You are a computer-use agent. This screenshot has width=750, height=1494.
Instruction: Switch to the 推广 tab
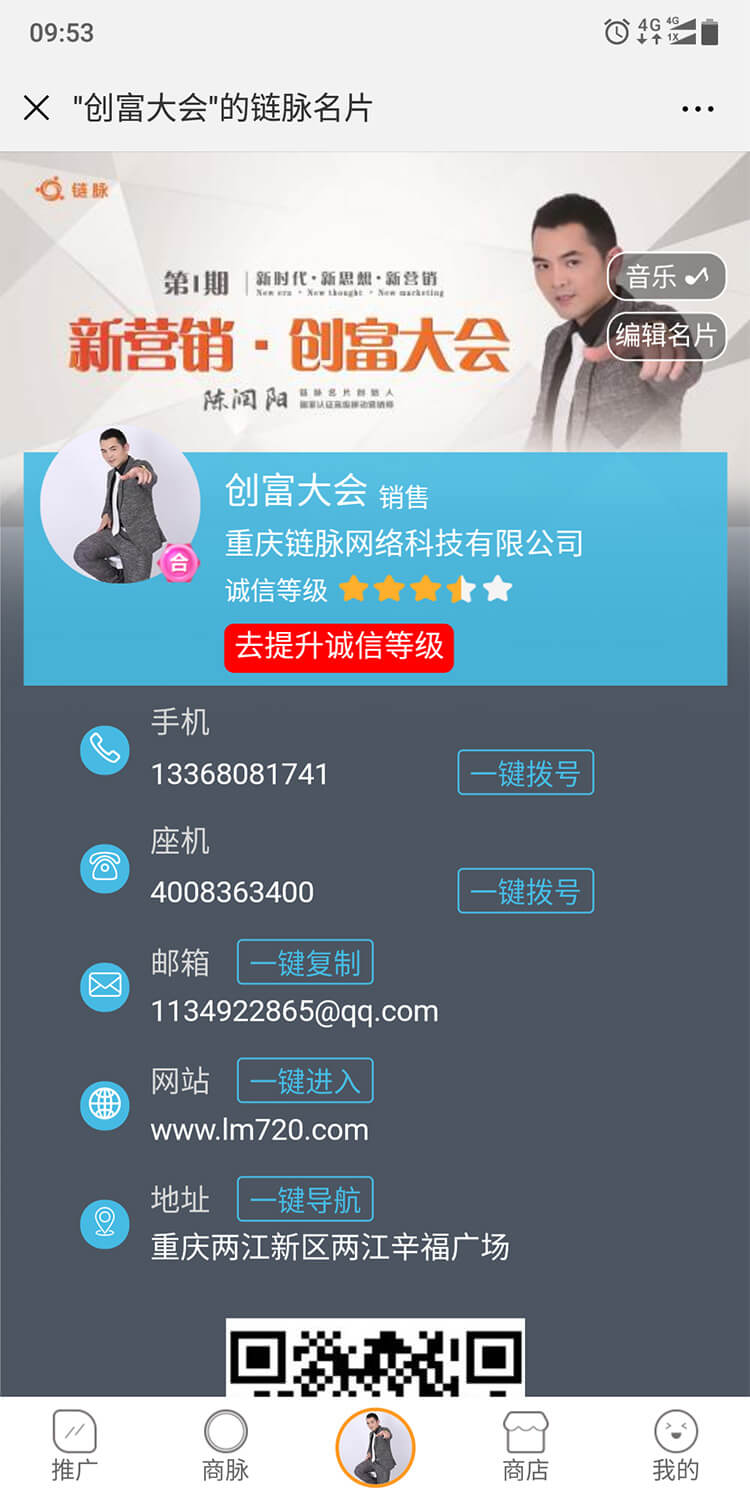[x=74, y=1445]
